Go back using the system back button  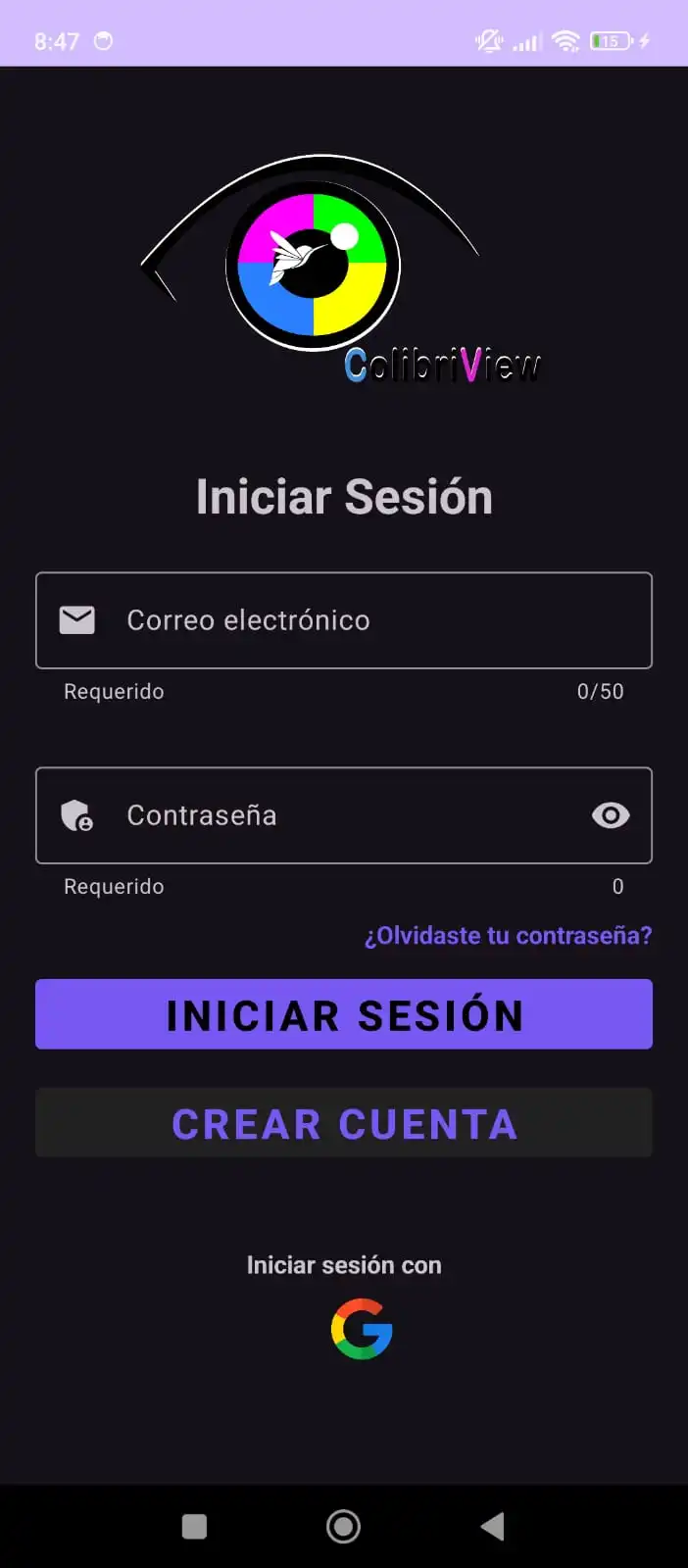tap(493, 1526)
